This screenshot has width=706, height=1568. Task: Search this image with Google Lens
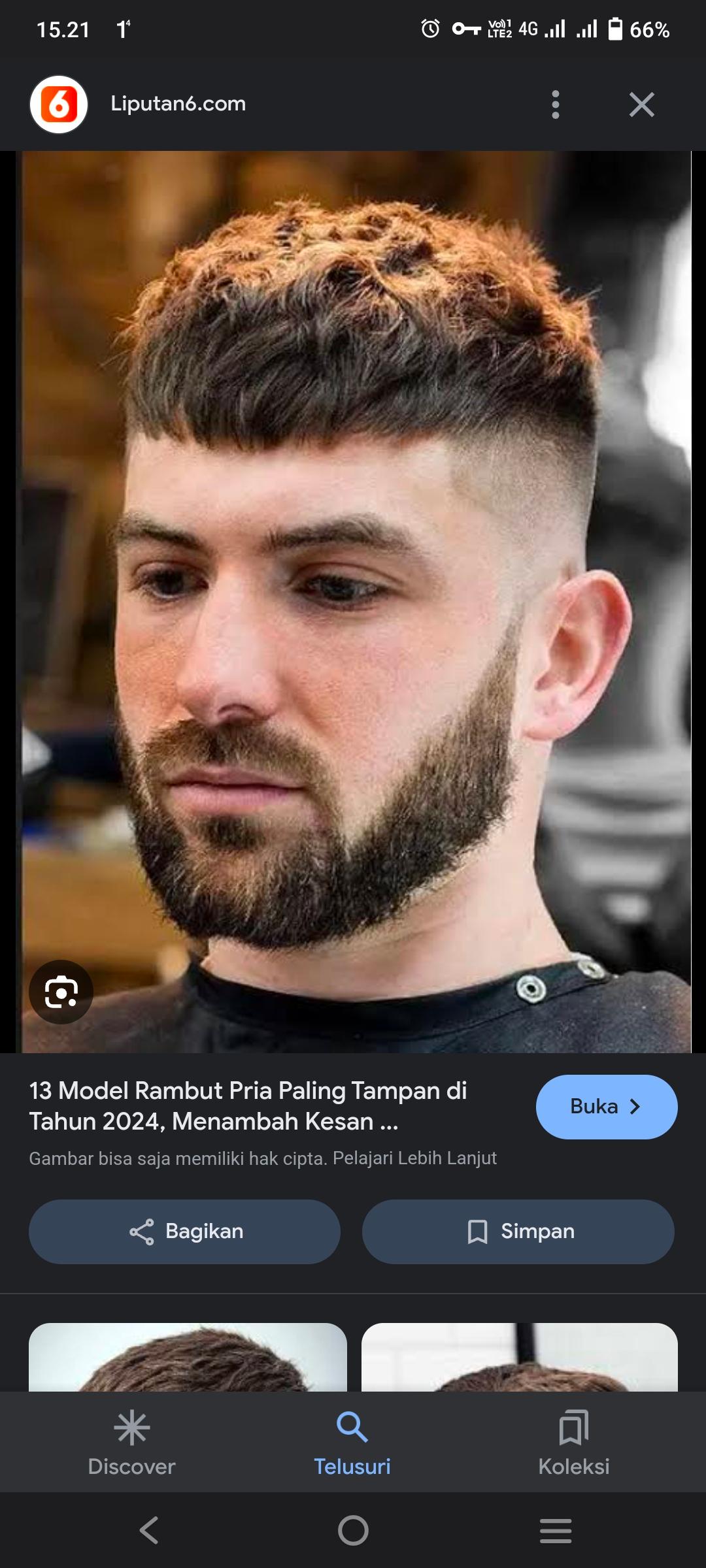61,992
